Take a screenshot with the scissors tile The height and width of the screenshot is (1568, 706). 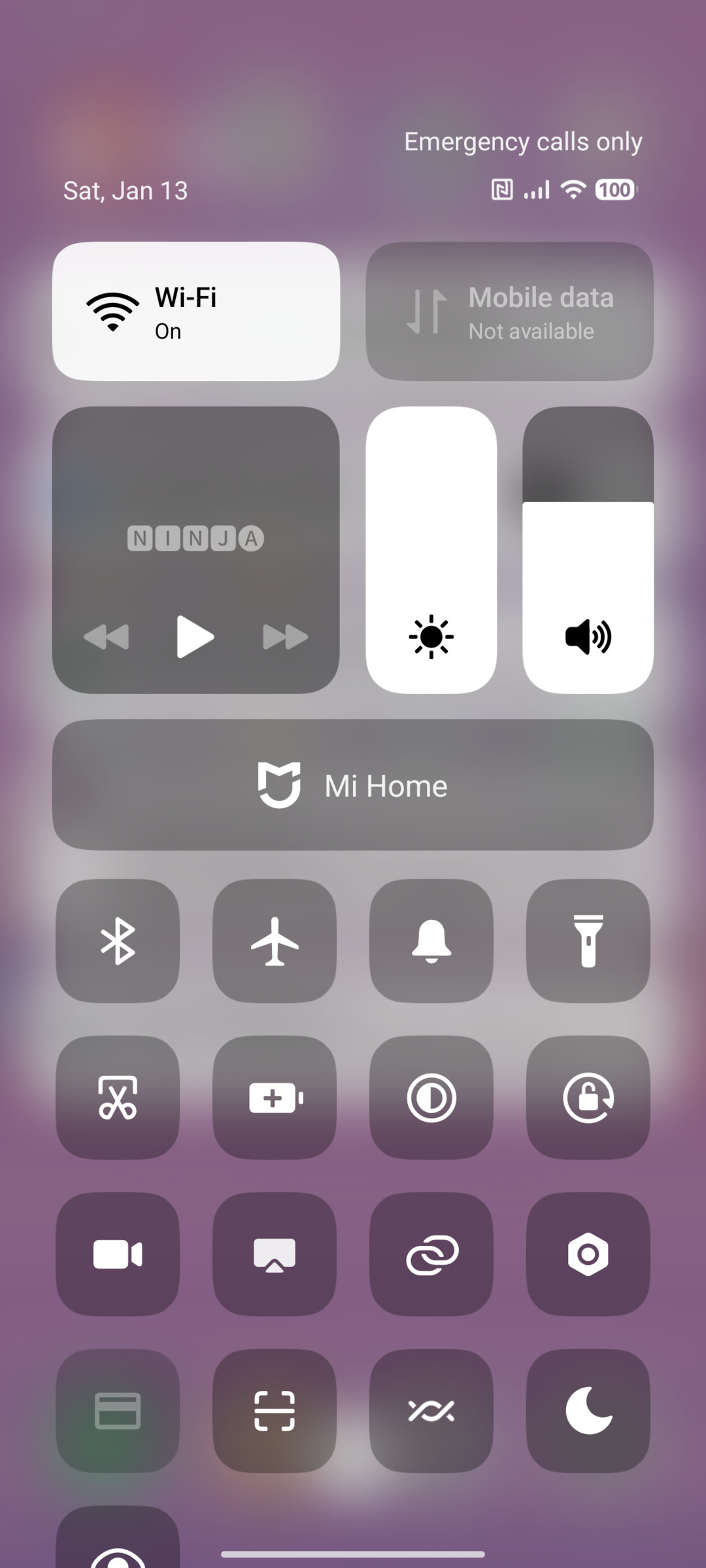(118, 1098)
